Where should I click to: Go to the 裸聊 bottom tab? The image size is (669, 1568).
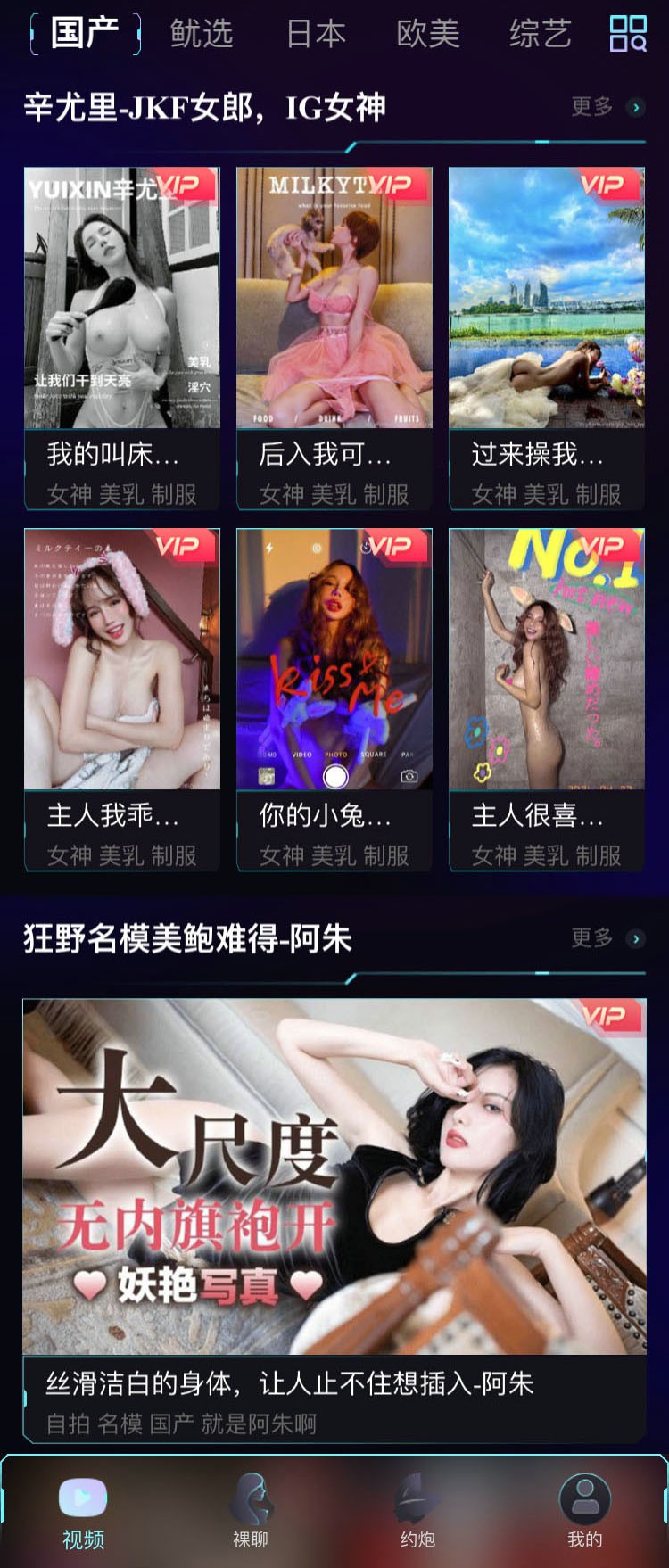[x=251, y=1511]
